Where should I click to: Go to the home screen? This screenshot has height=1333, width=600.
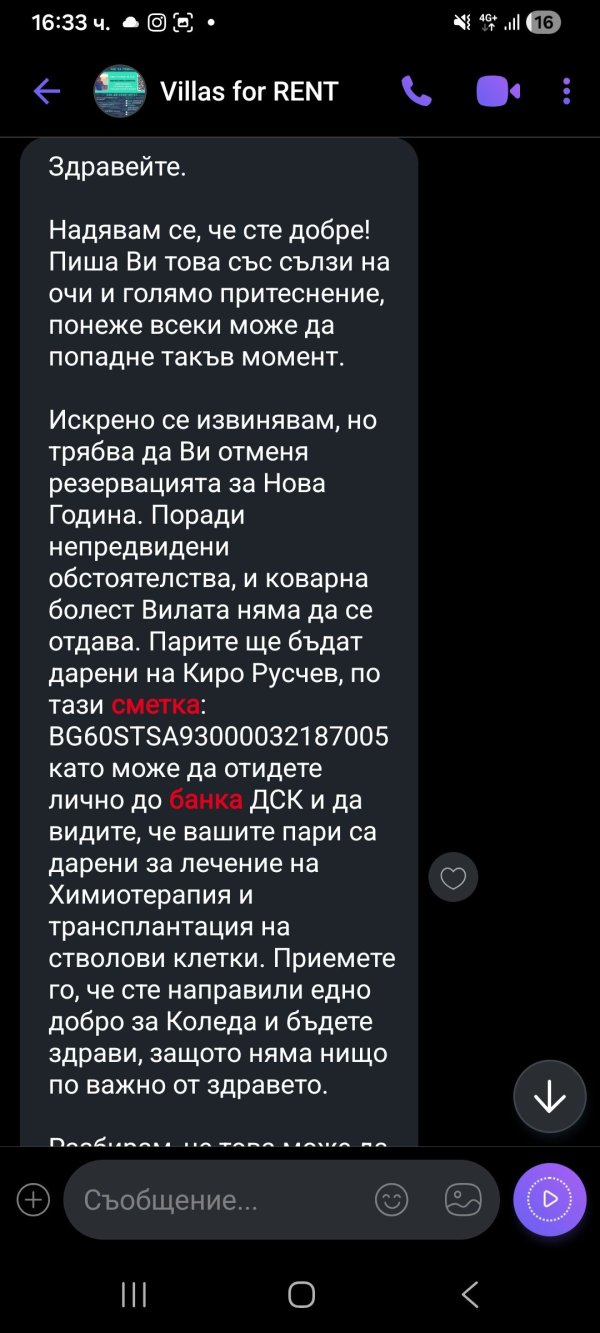tap(301, 1295)
